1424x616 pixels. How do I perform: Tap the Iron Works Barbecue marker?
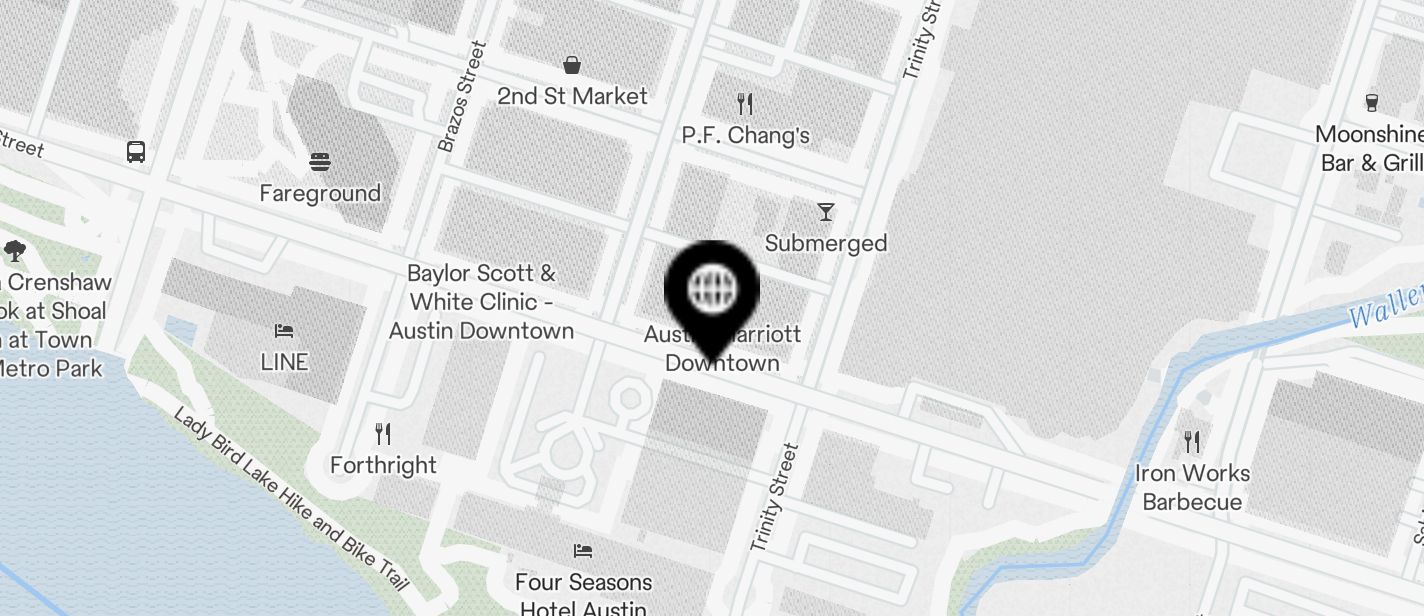point(1191,442)
